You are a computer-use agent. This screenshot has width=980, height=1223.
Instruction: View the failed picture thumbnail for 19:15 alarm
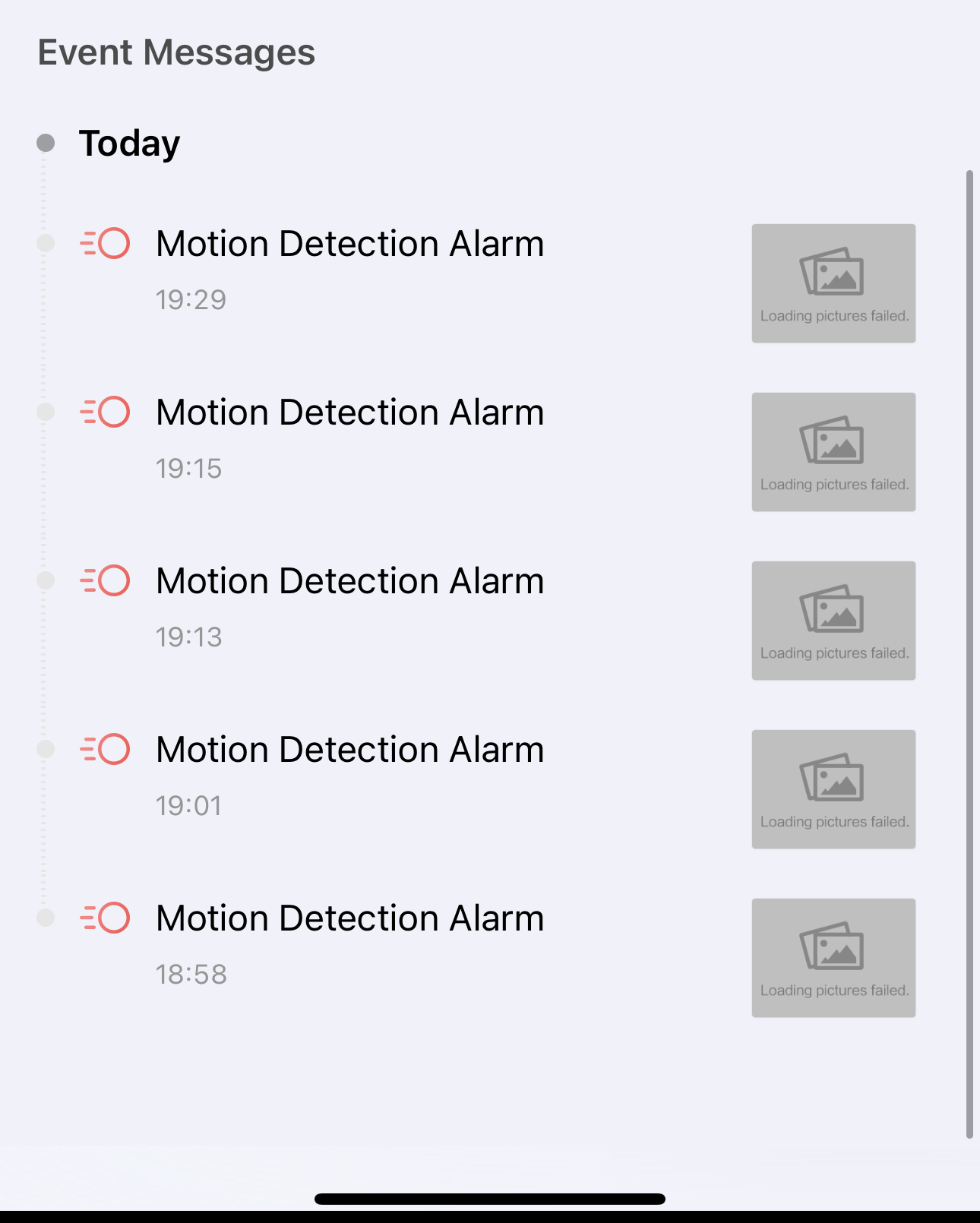[833, 452]
